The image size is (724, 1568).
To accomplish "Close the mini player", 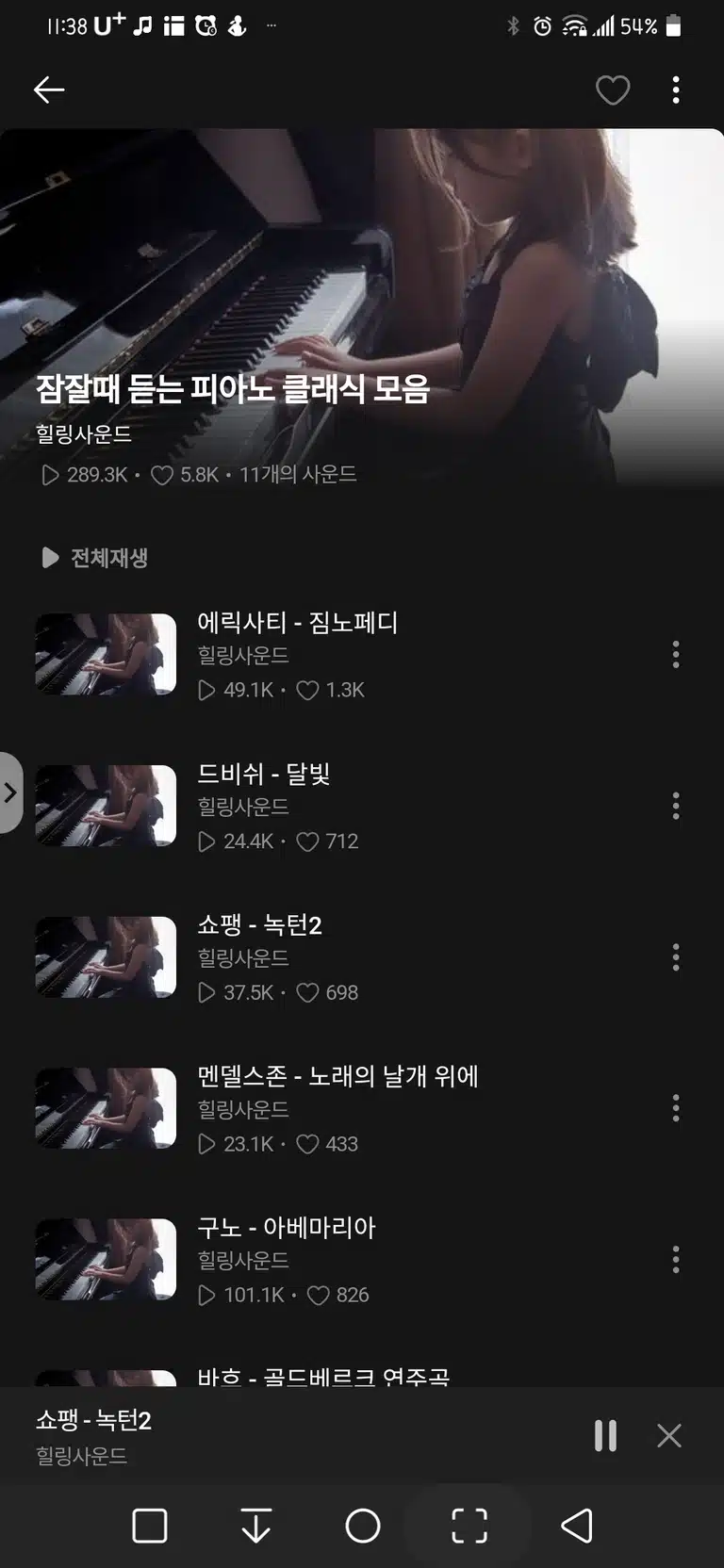I will click(669, 1435).
